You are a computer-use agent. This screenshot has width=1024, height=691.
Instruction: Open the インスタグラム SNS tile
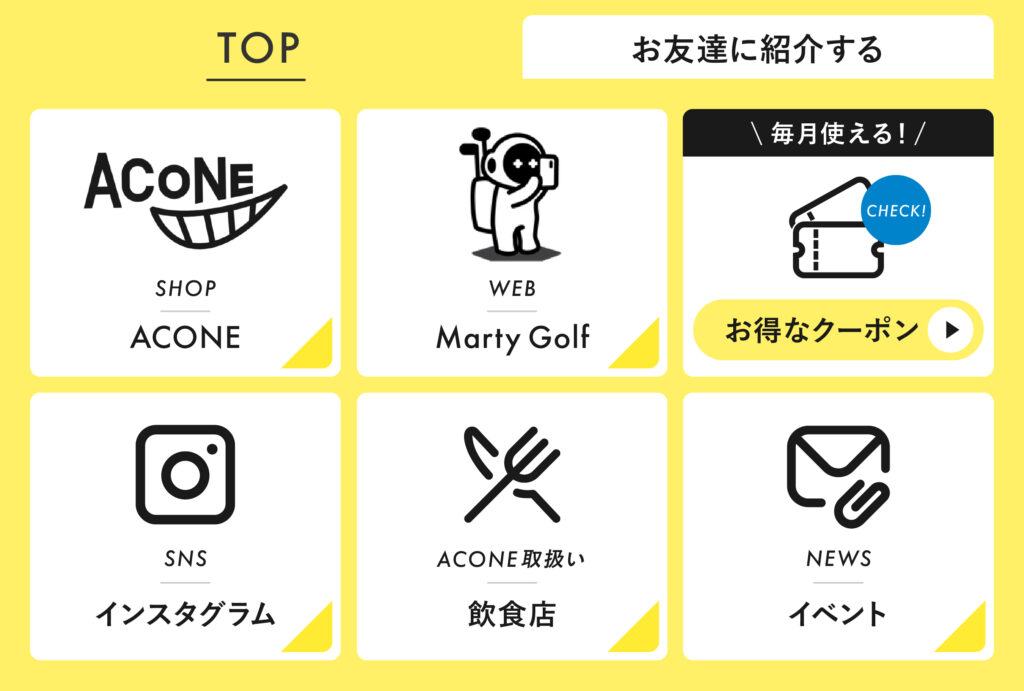tap(185, 526)
